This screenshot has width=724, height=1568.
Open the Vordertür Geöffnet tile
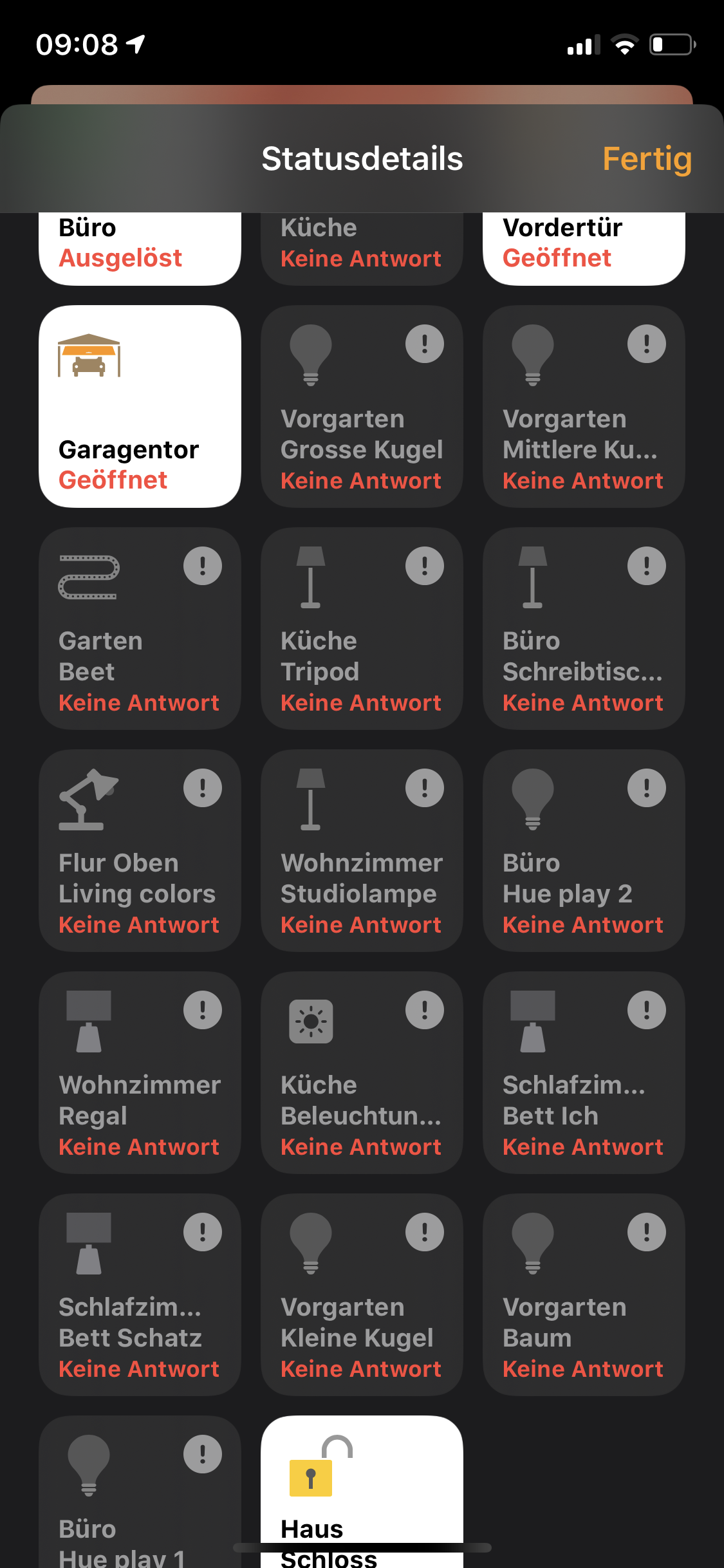coord(584,248)
